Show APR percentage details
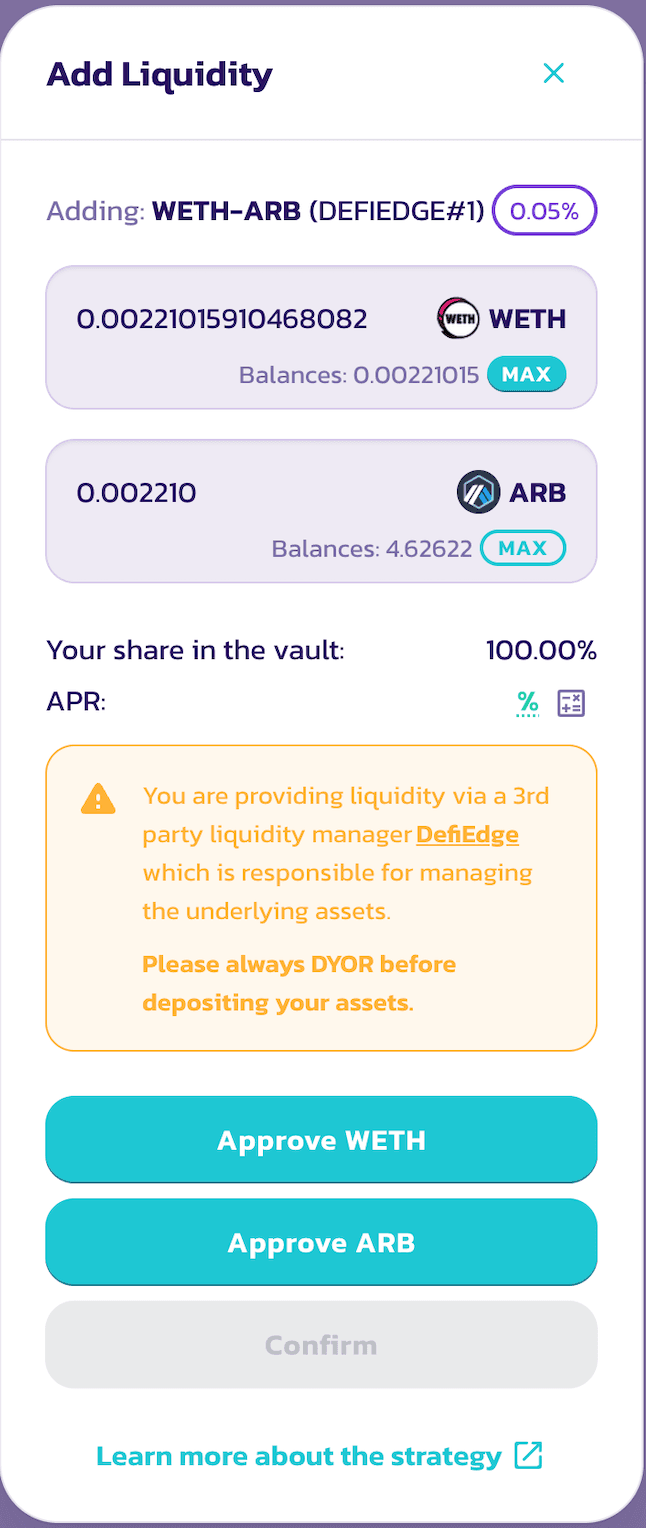 point(528,704)
